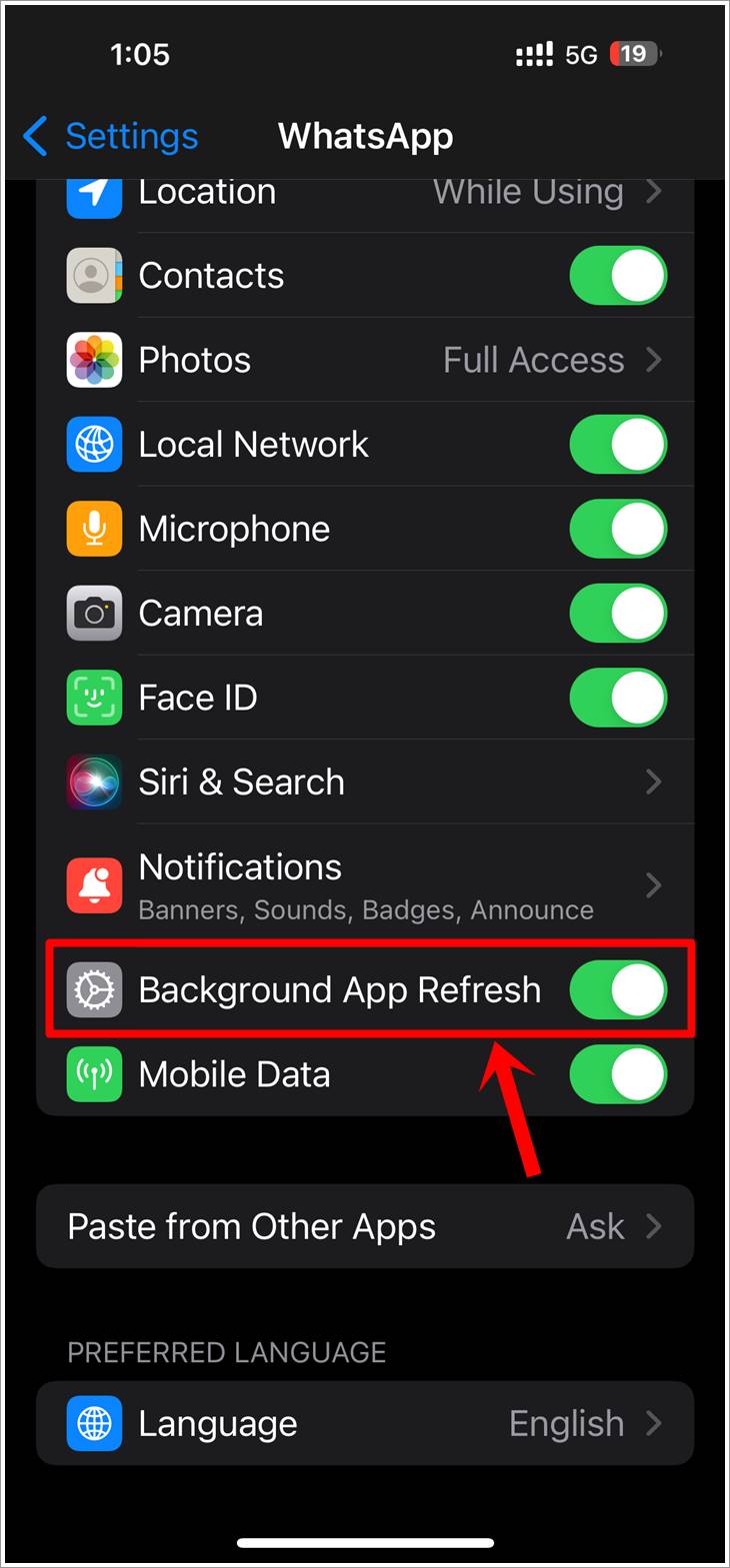
Task: Click the Photos app icon
Action: tap(93, 360)
